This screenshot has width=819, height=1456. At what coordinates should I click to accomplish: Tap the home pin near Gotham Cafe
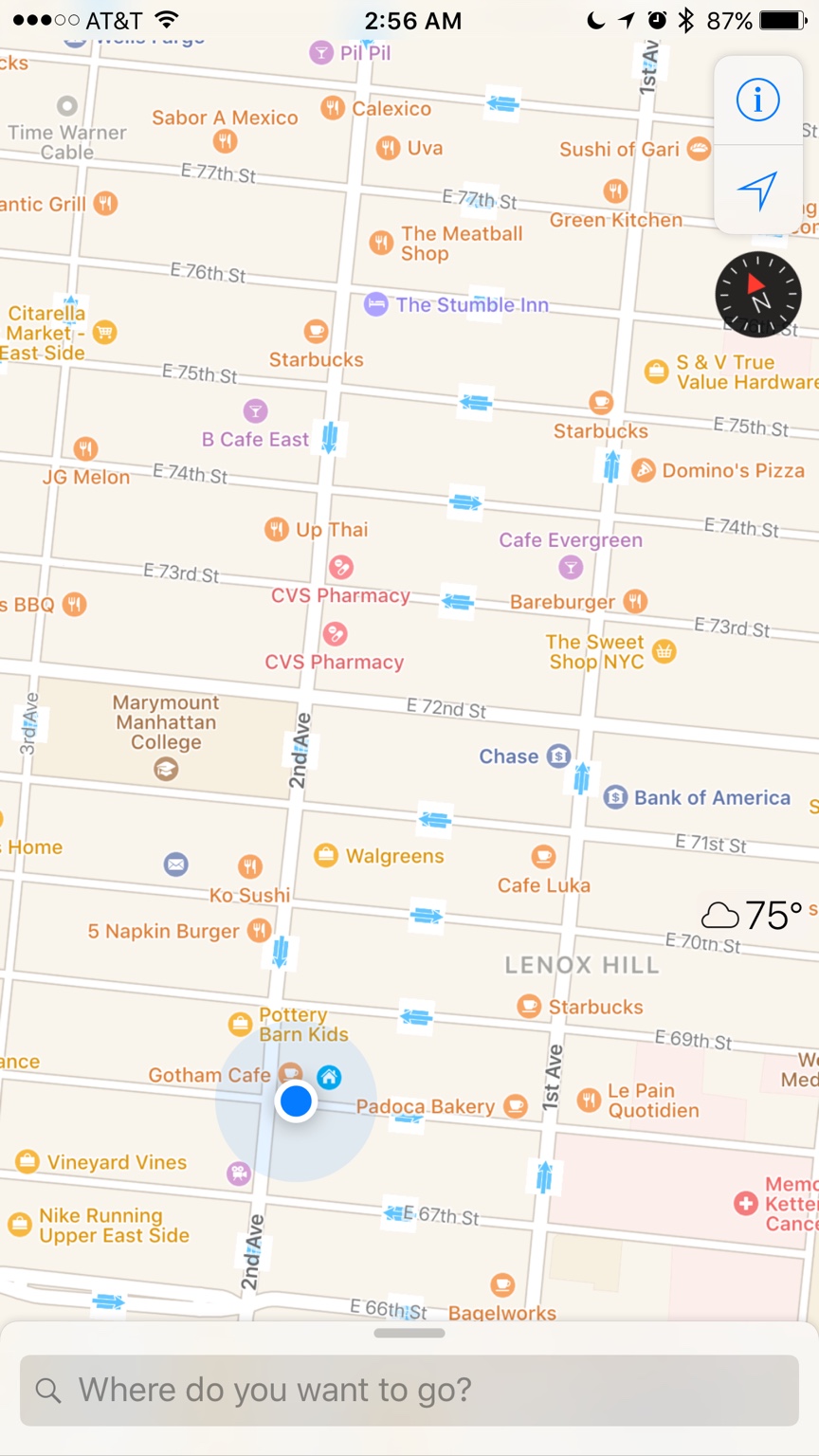329,1076
